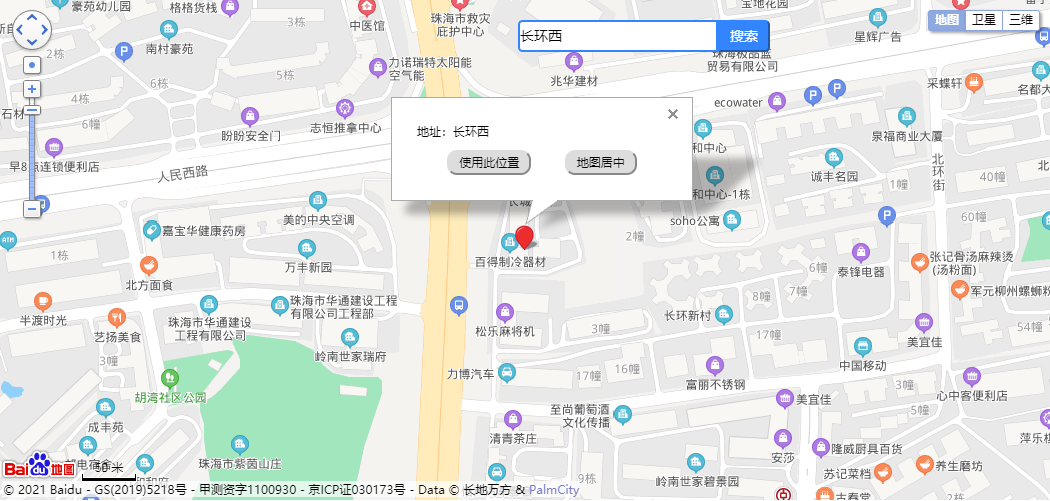Close the address info popup
The image size is (1050, 501).
[x=673, y=114]
